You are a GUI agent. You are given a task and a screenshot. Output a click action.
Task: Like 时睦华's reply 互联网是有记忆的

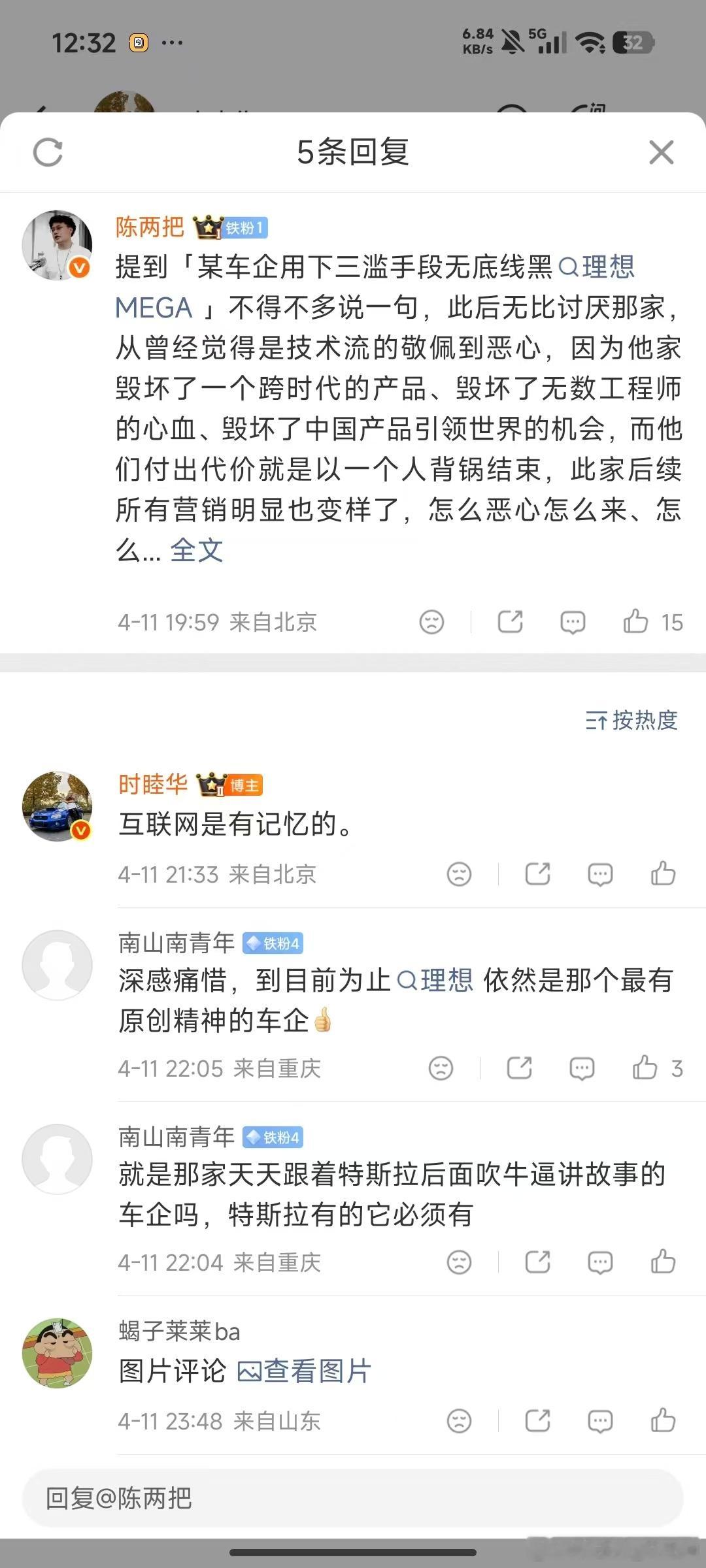(663, 874)
